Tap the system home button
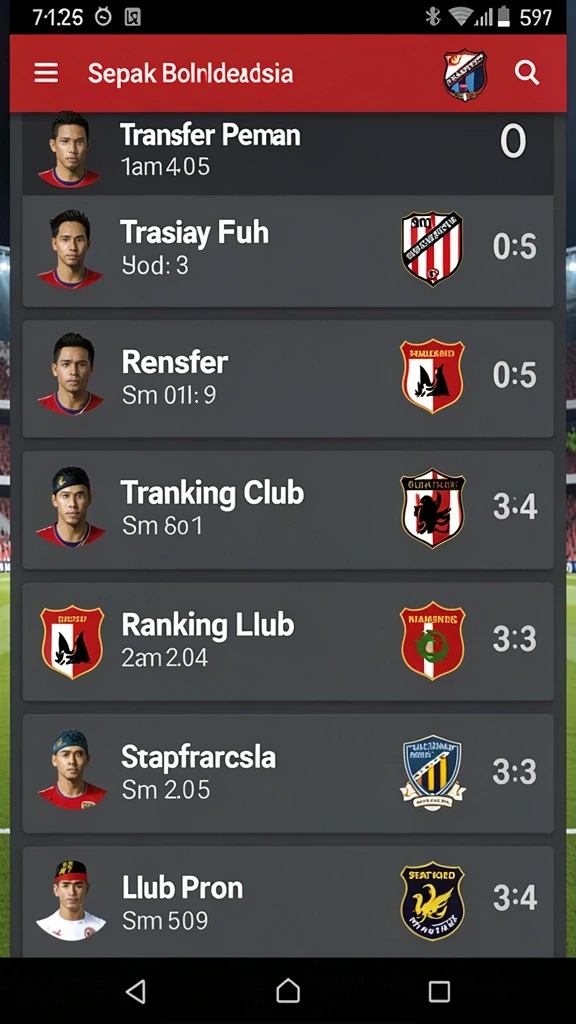Image resolution: width=576 pixels, height=1024 pixels. click(x=288, y=991)
